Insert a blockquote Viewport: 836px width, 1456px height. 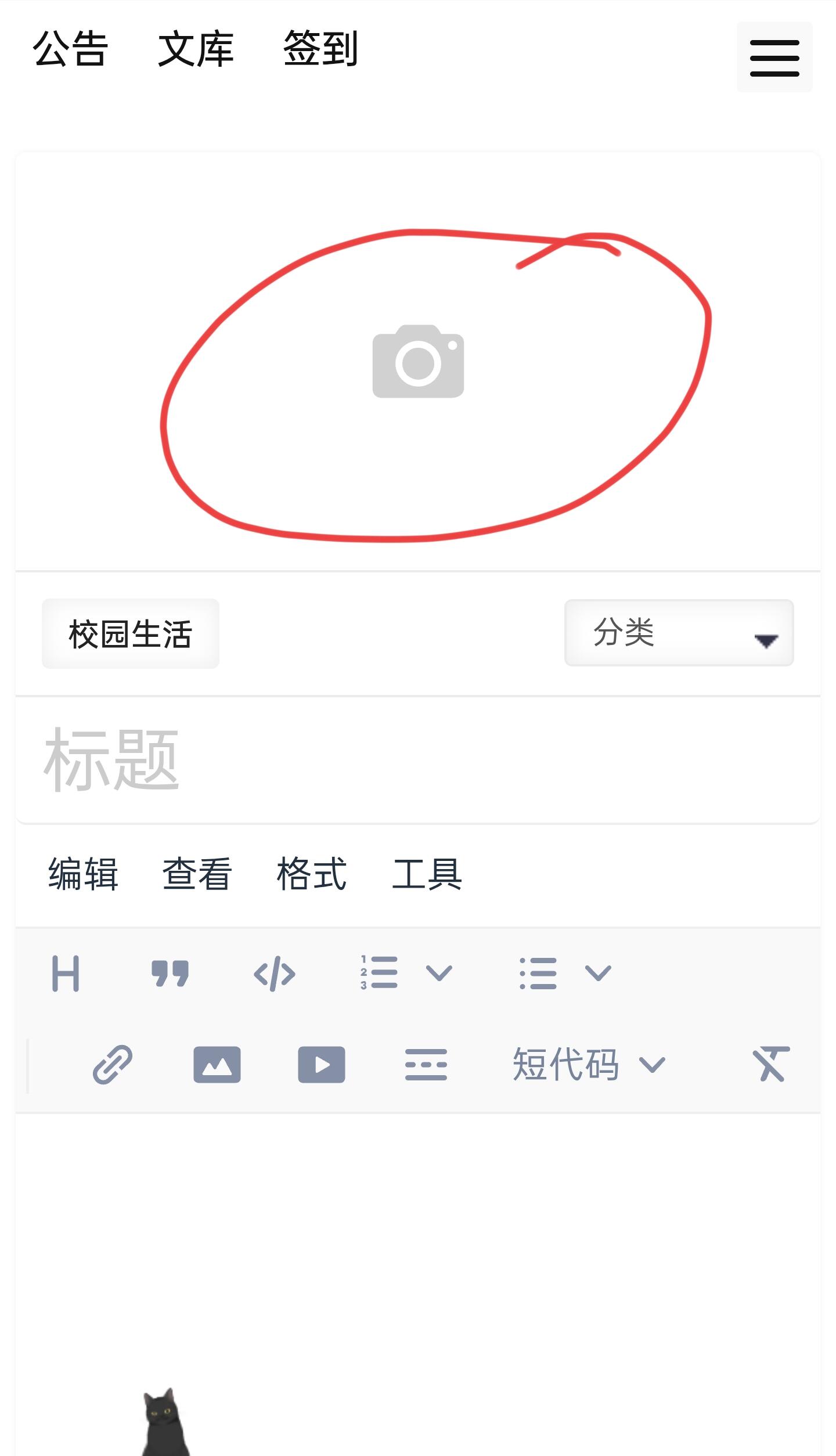point(170,974)
